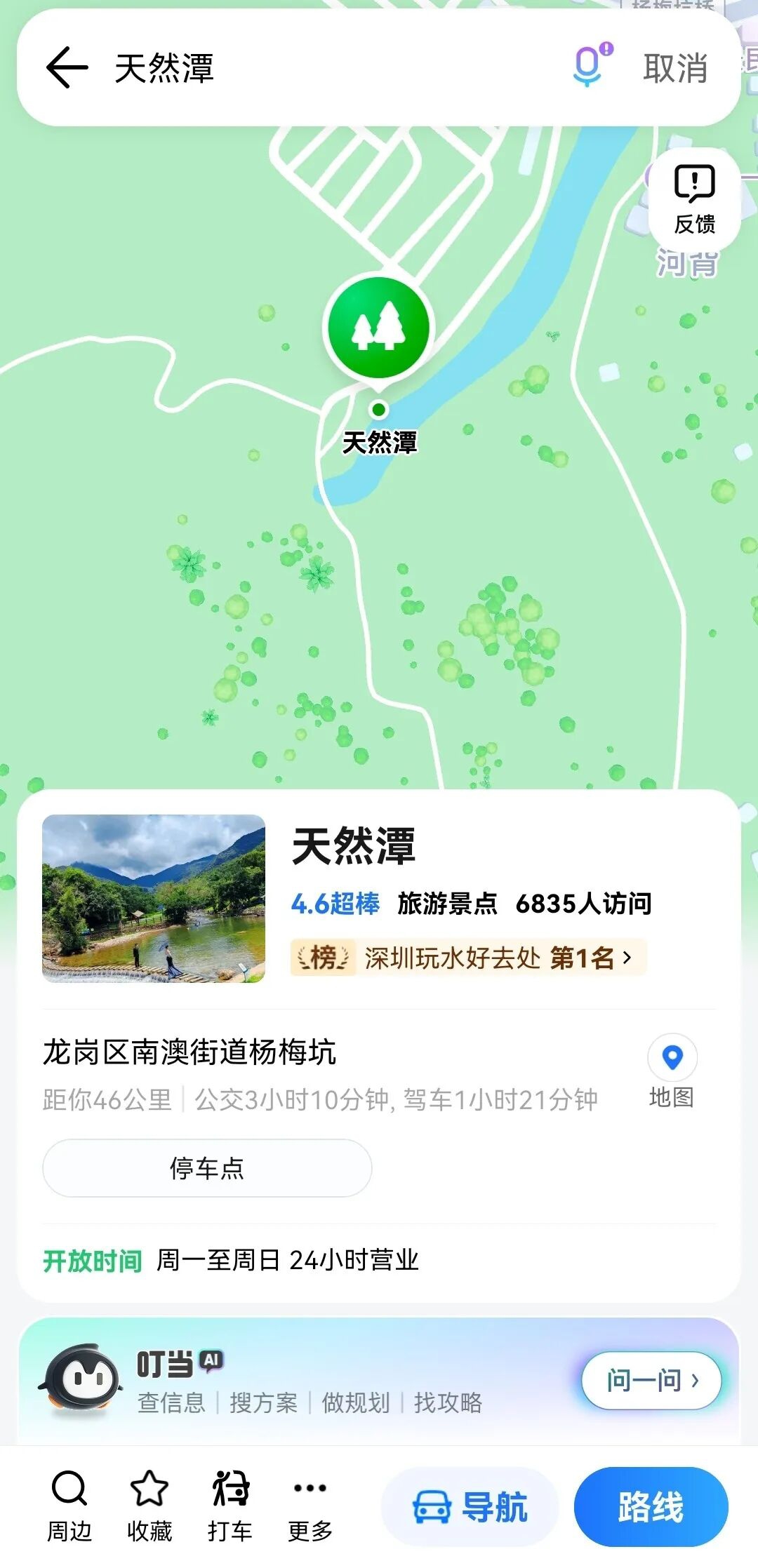Open 深圳玩水好去处 ranking link
This screenshot has height=1568, width=758.
click(468, 958)
